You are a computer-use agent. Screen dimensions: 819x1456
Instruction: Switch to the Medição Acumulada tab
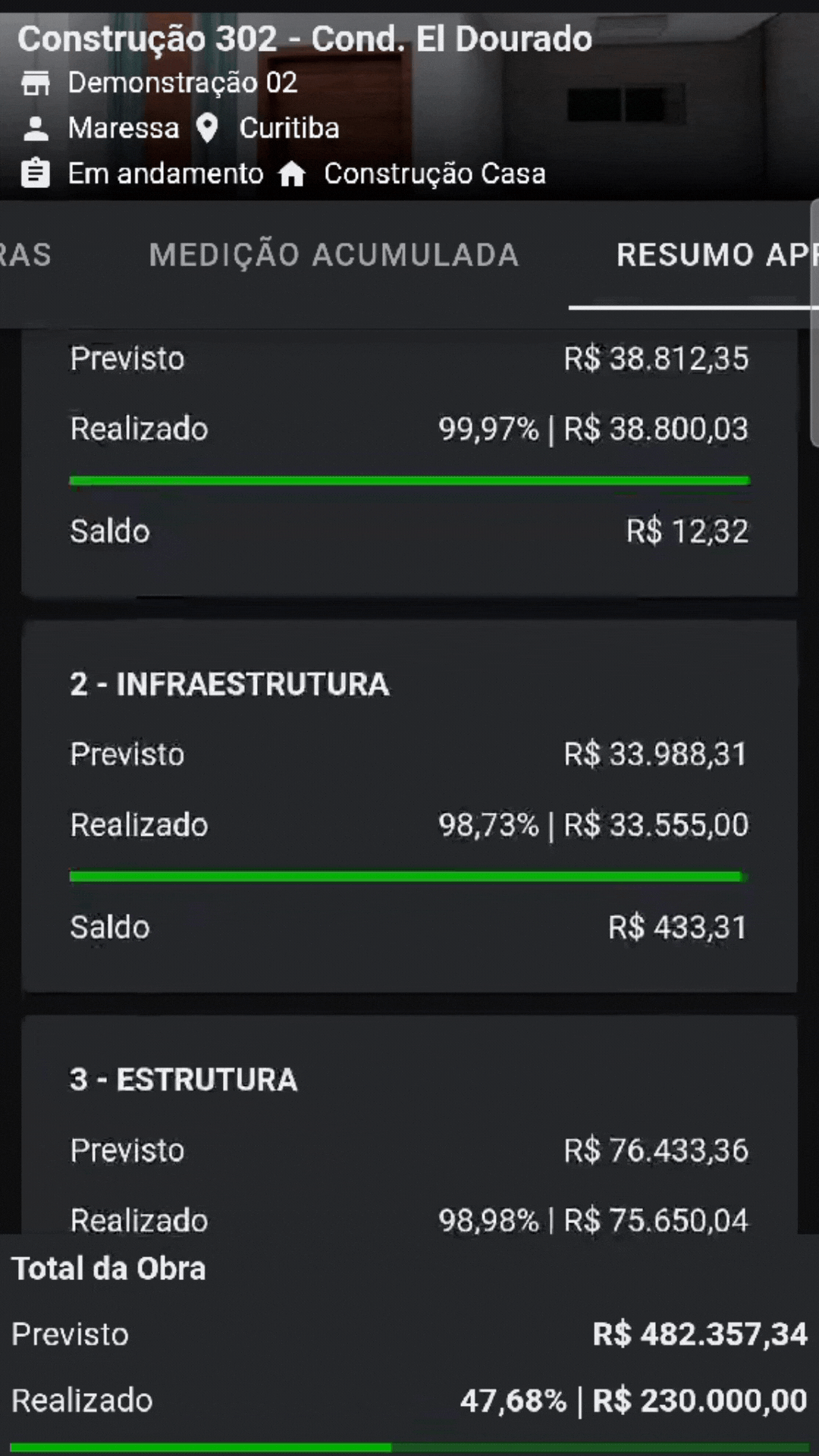[334, 255]
